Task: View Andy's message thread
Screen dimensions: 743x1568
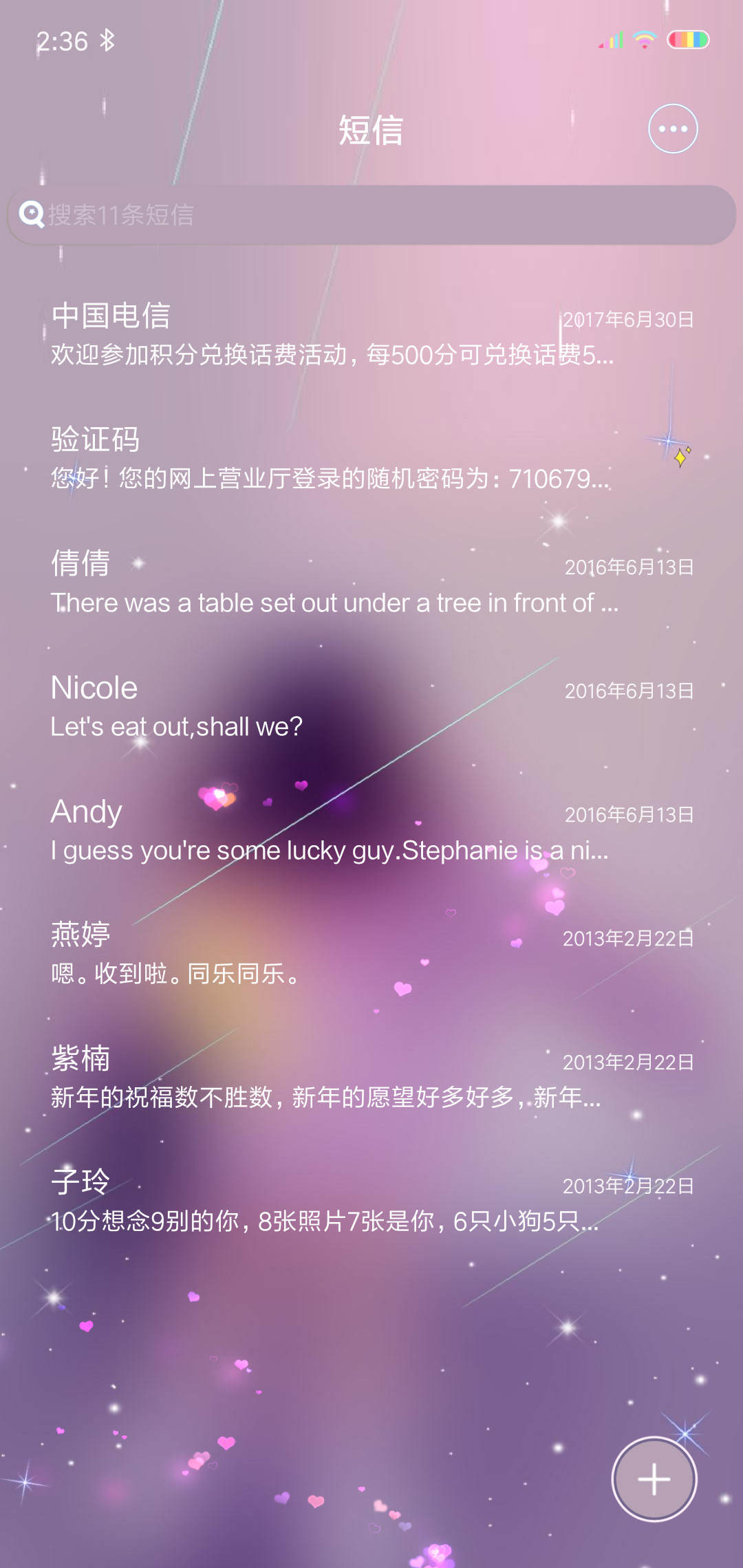Action: tap(371, 830)
